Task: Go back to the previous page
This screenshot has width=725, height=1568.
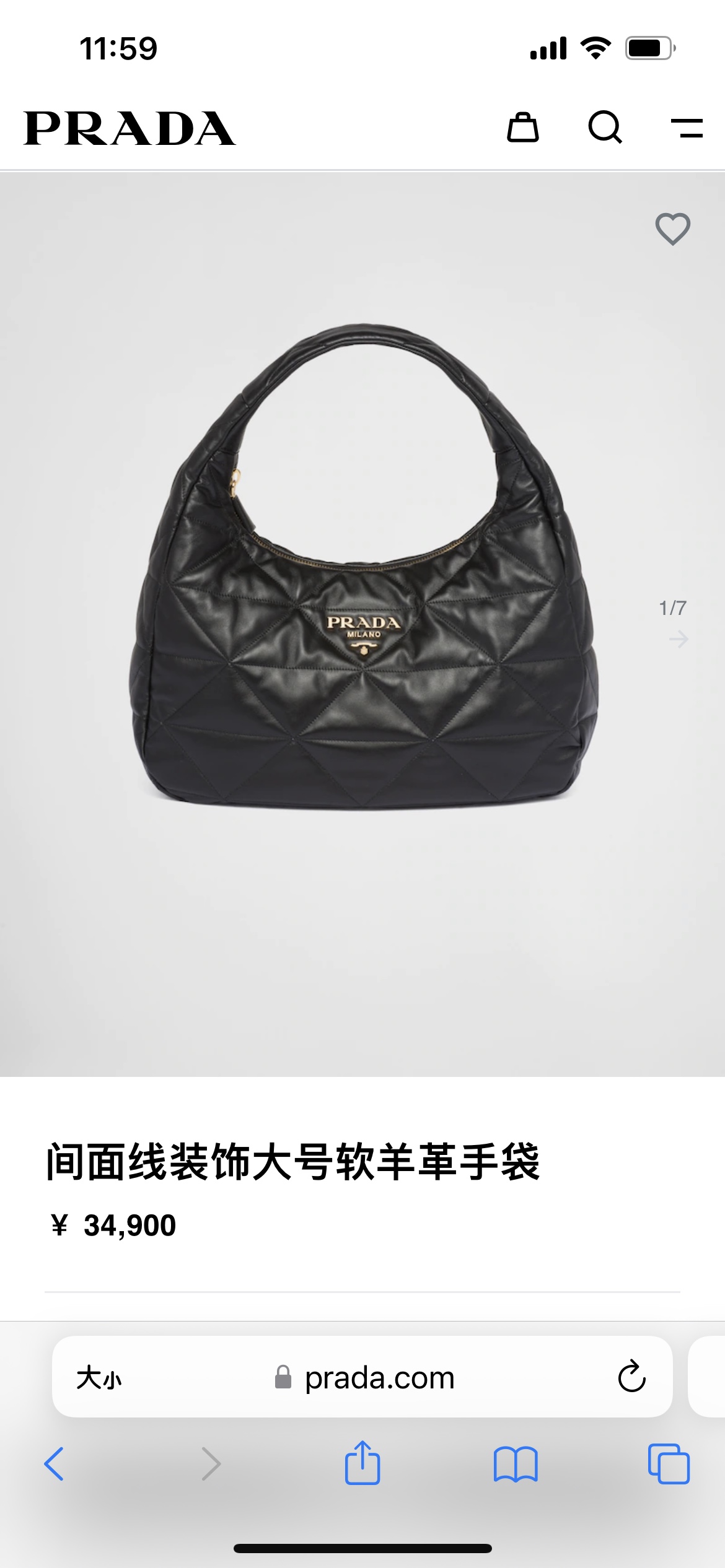Action: pos(55,1464)
